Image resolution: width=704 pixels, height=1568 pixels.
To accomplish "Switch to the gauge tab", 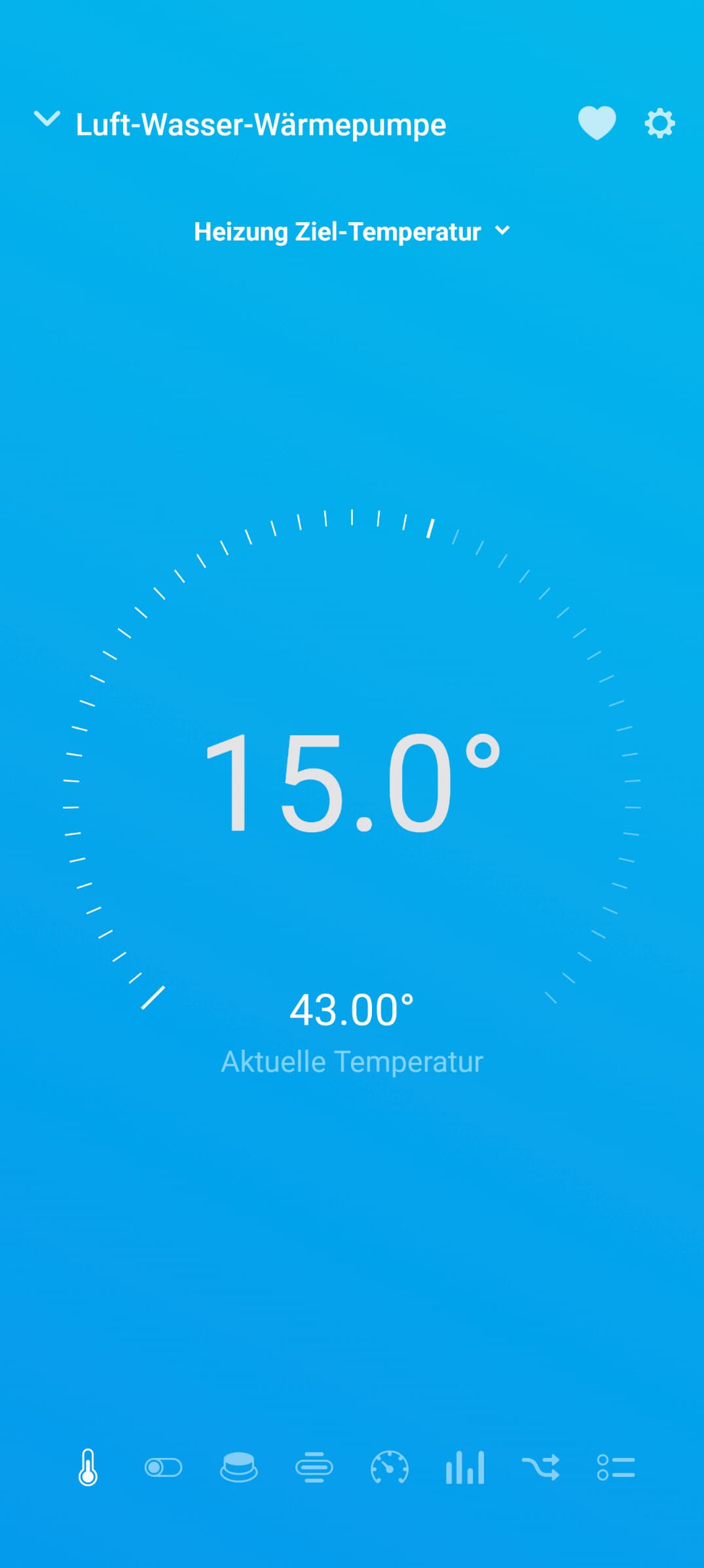I will (390, 1467).
